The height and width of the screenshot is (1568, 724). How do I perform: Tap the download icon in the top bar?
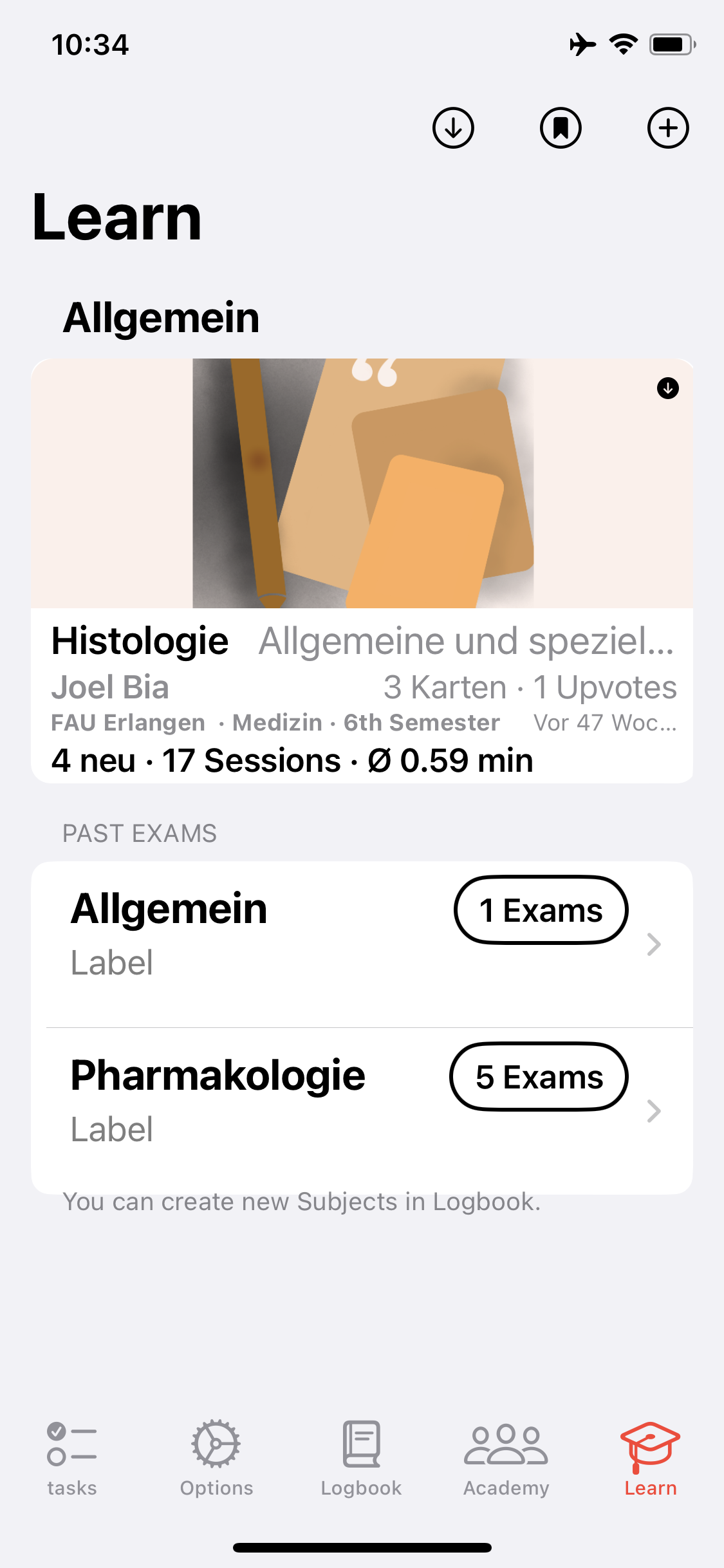pyautogui.click(x=453, y=128)
